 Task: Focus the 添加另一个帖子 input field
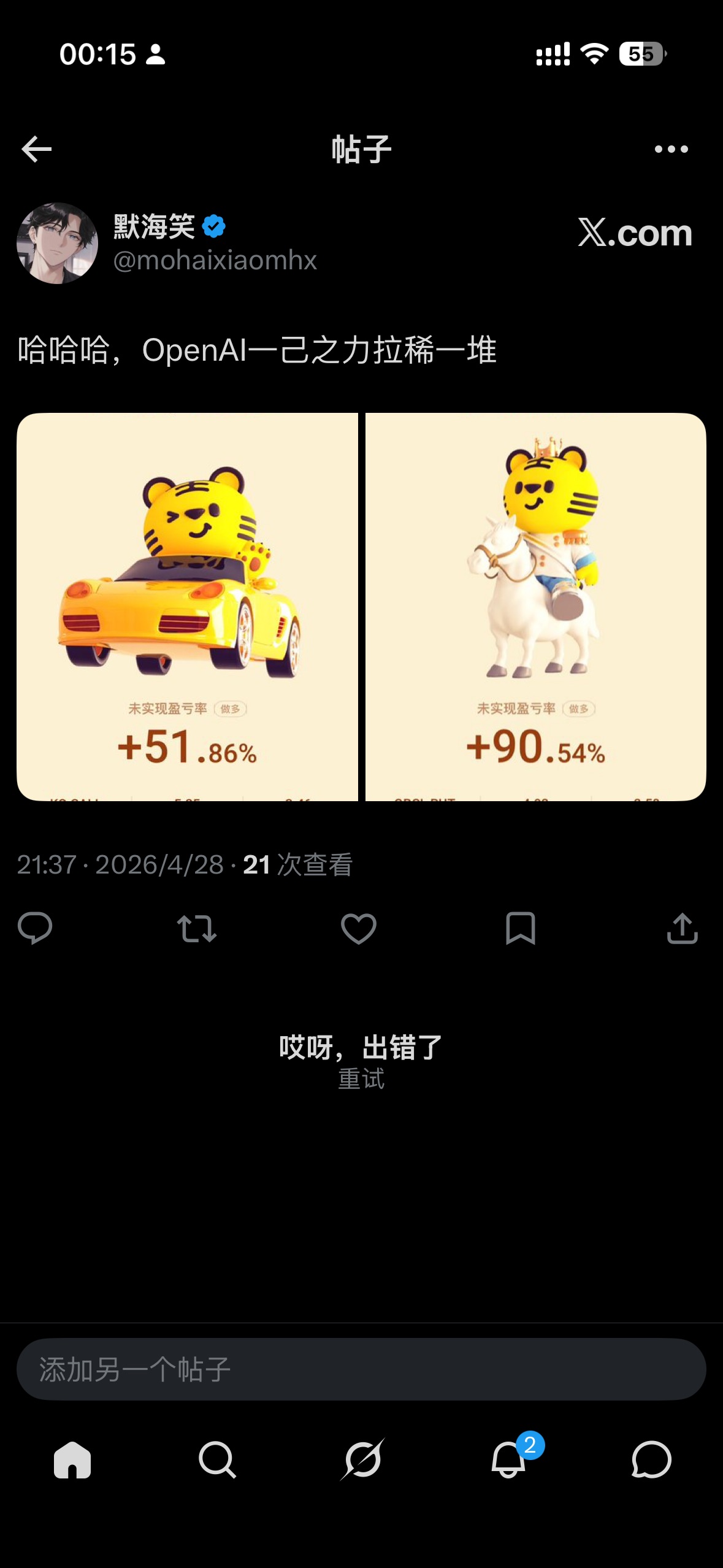point(361,1369)
